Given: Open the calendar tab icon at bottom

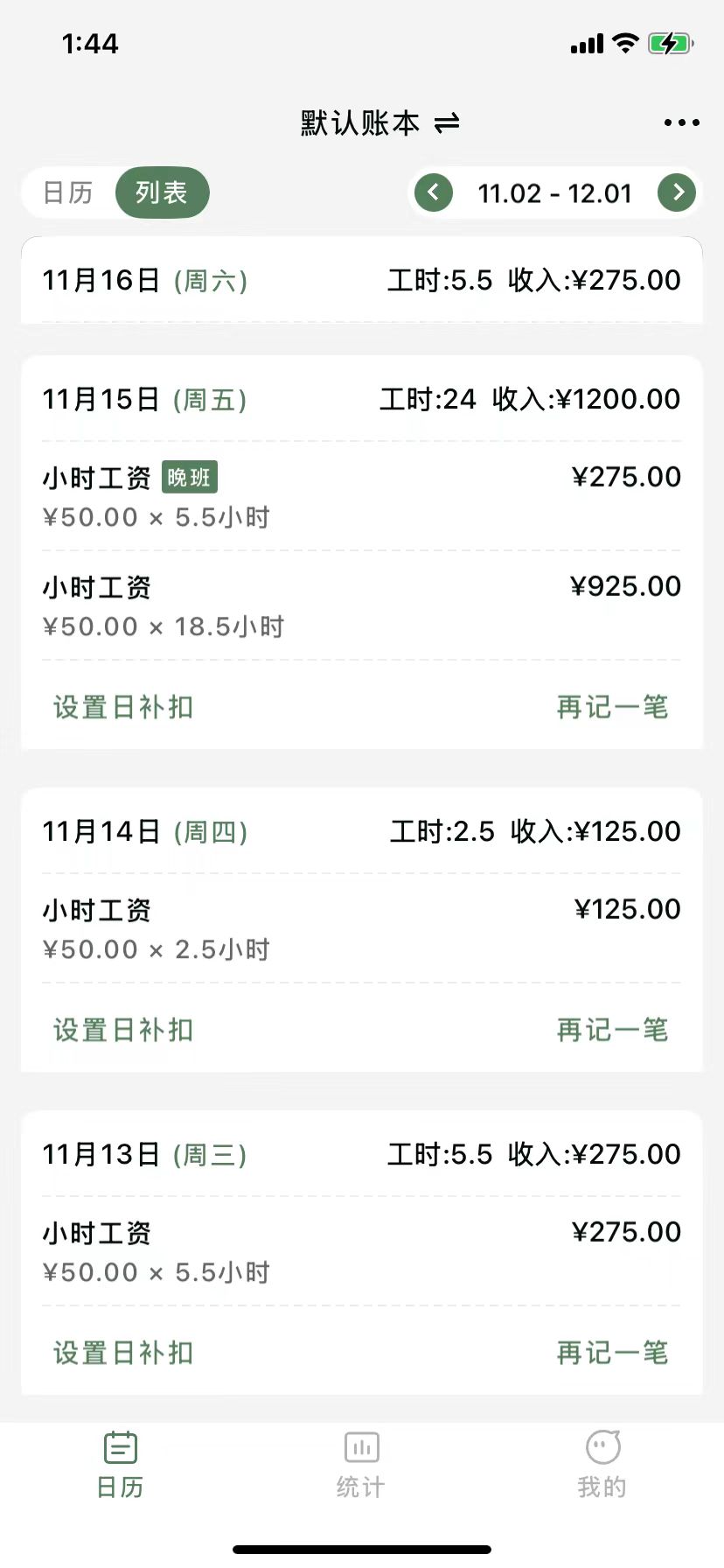Looking at the screenshot, I should point(120,1448).
